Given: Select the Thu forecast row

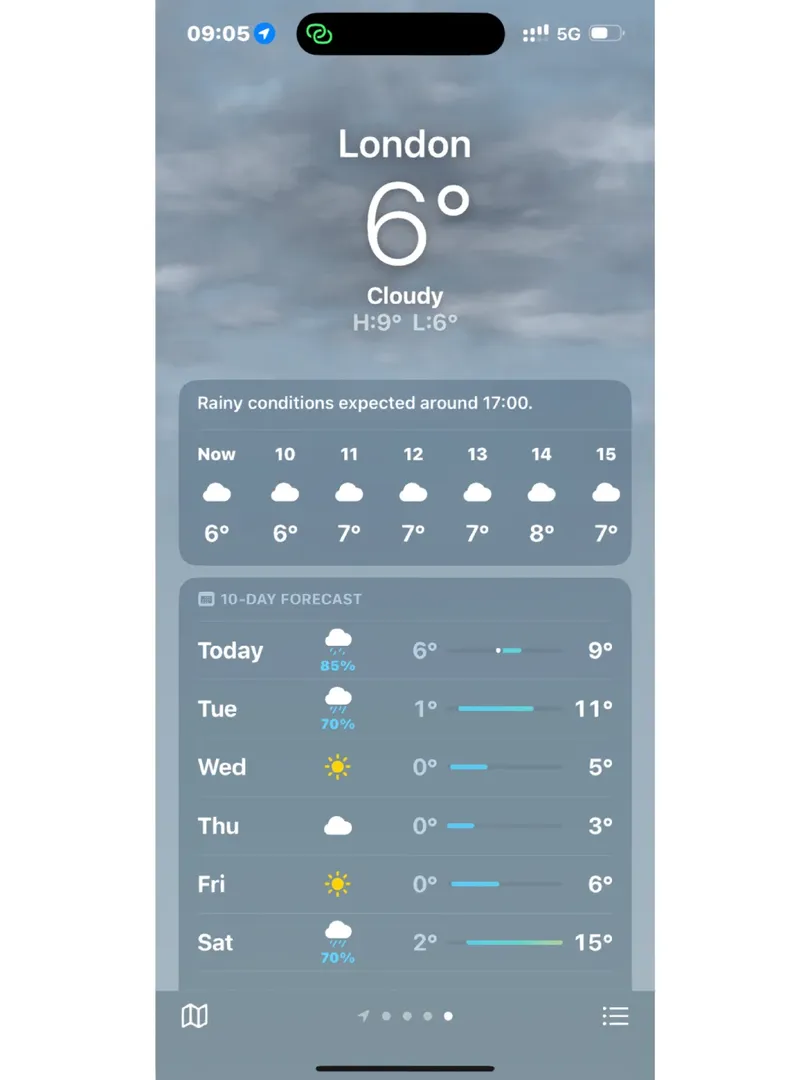Looking at the screenshot, I should (405, 826).
